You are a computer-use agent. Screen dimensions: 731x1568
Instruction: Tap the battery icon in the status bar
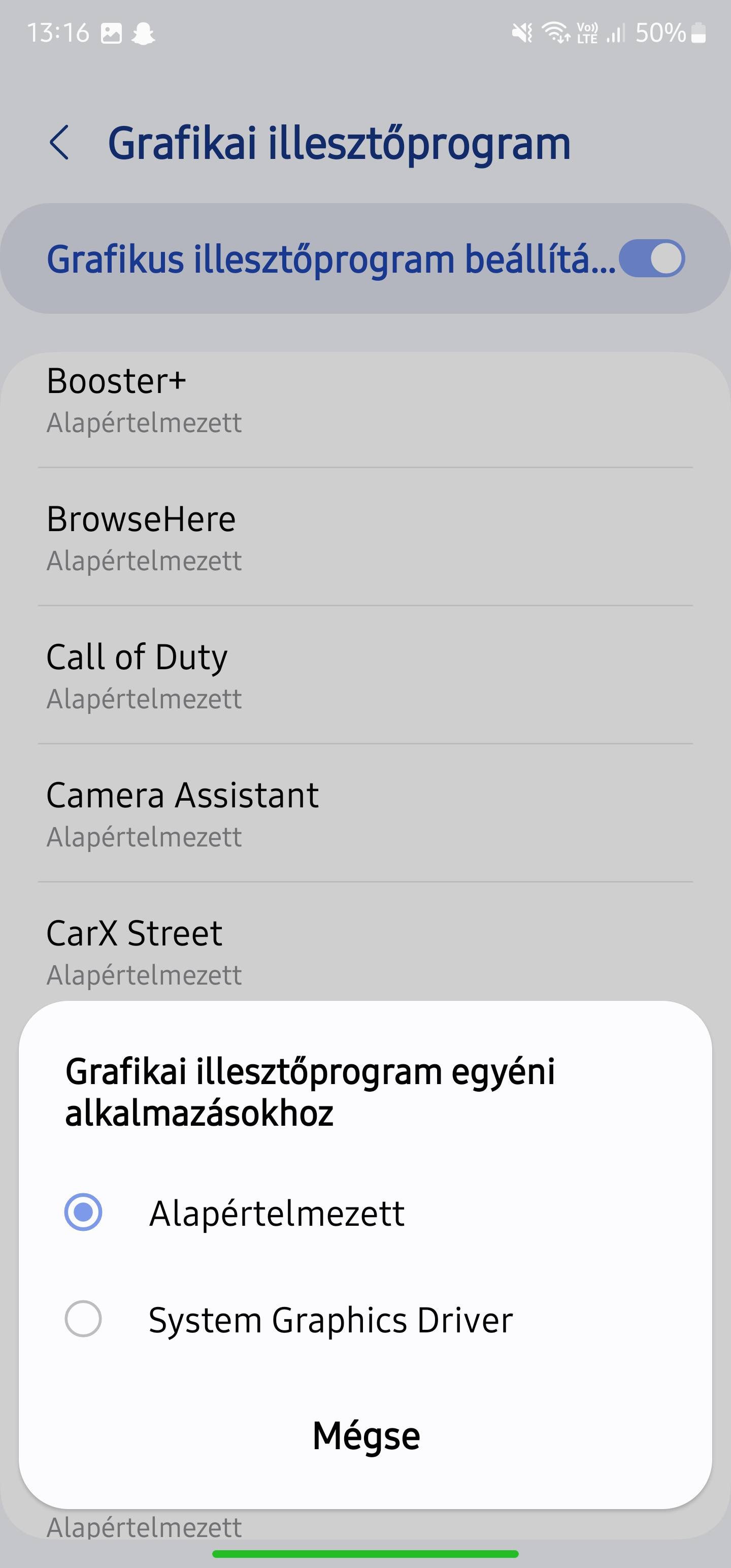[x=697, y=34]
